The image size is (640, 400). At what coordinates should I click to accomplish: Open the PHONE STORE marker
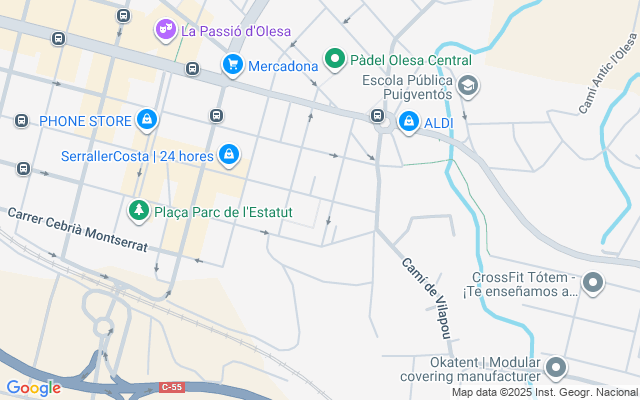point(147,120)
